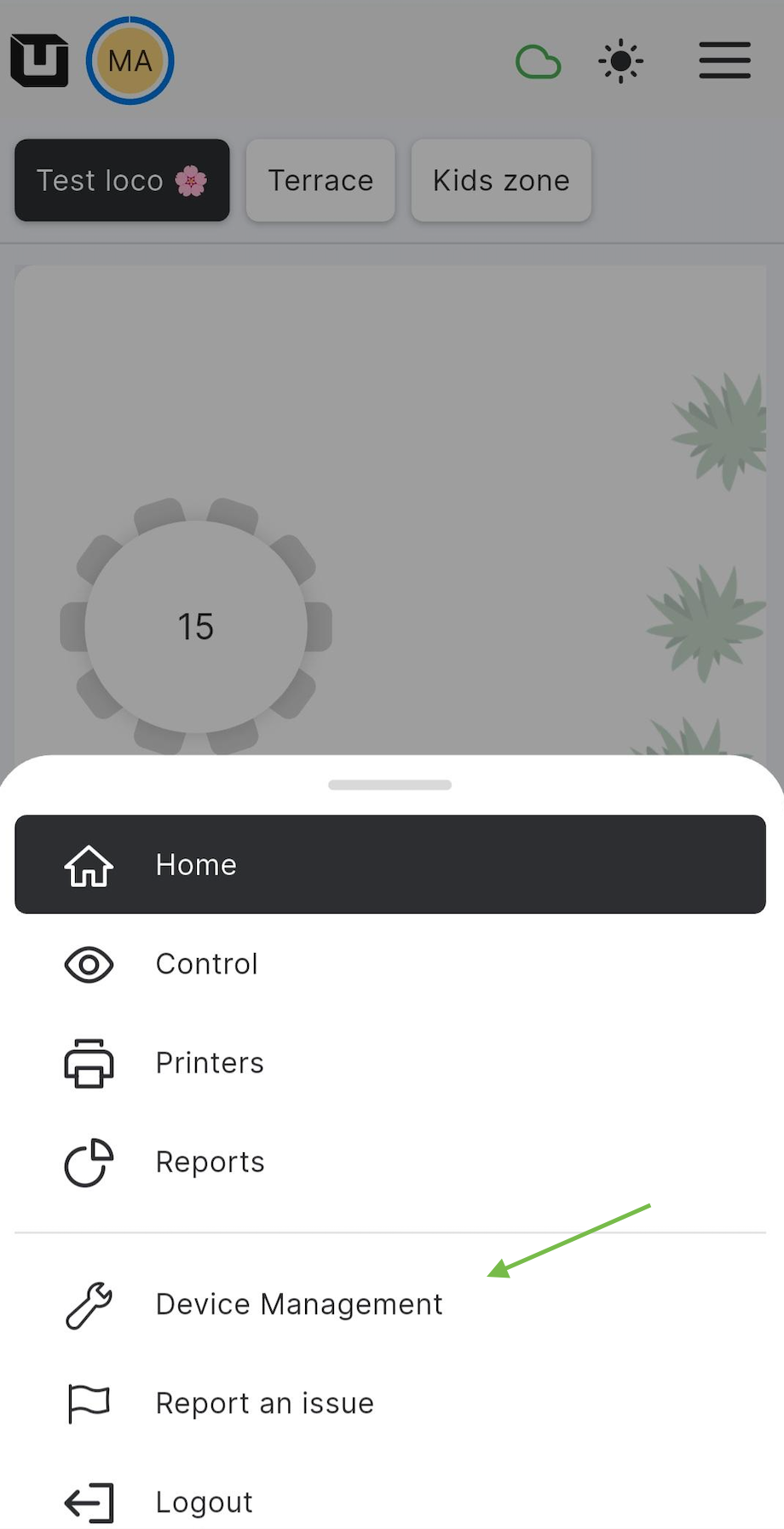Switch to the Terrace tab

coord(320,181)
